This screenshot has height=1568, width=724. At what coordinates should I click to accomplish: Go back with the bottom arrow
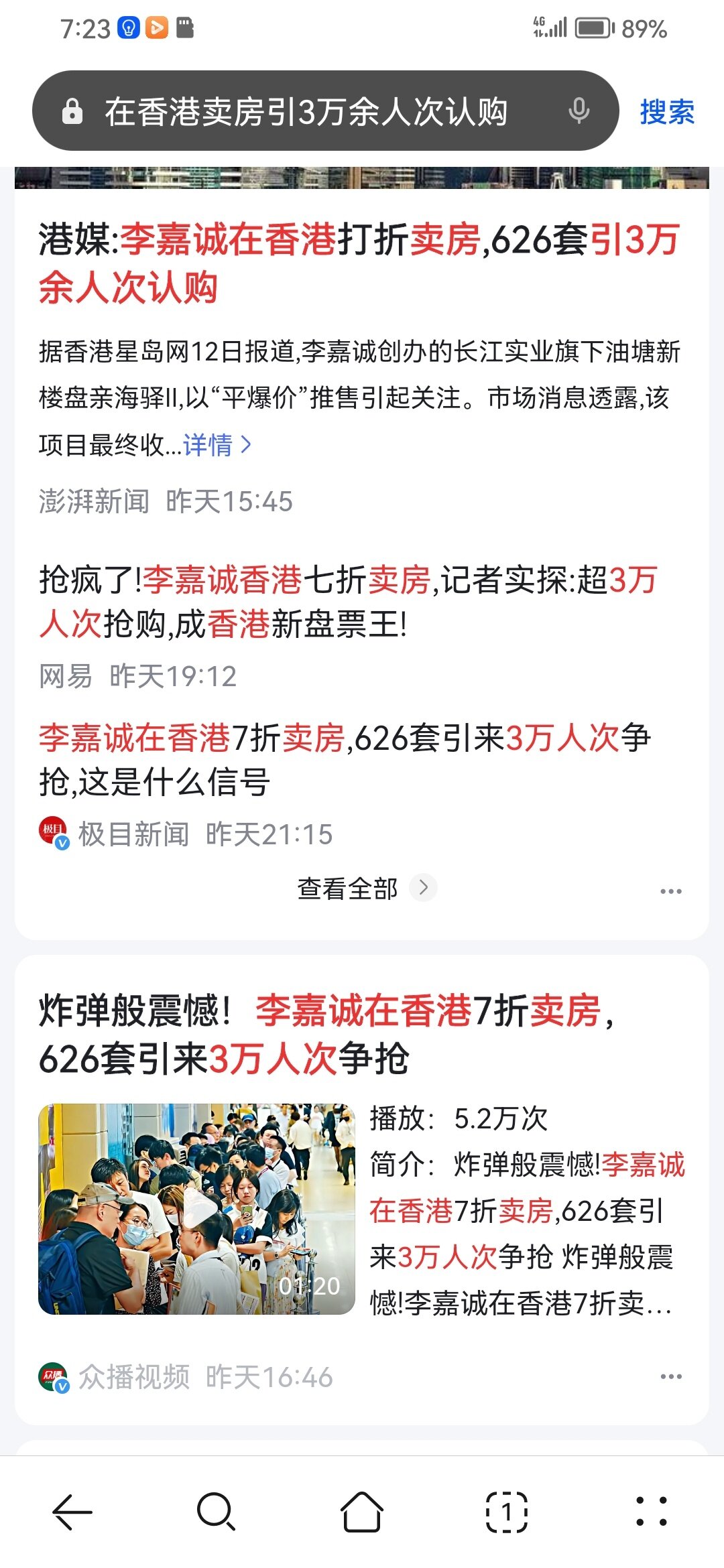click(72, 1512)
